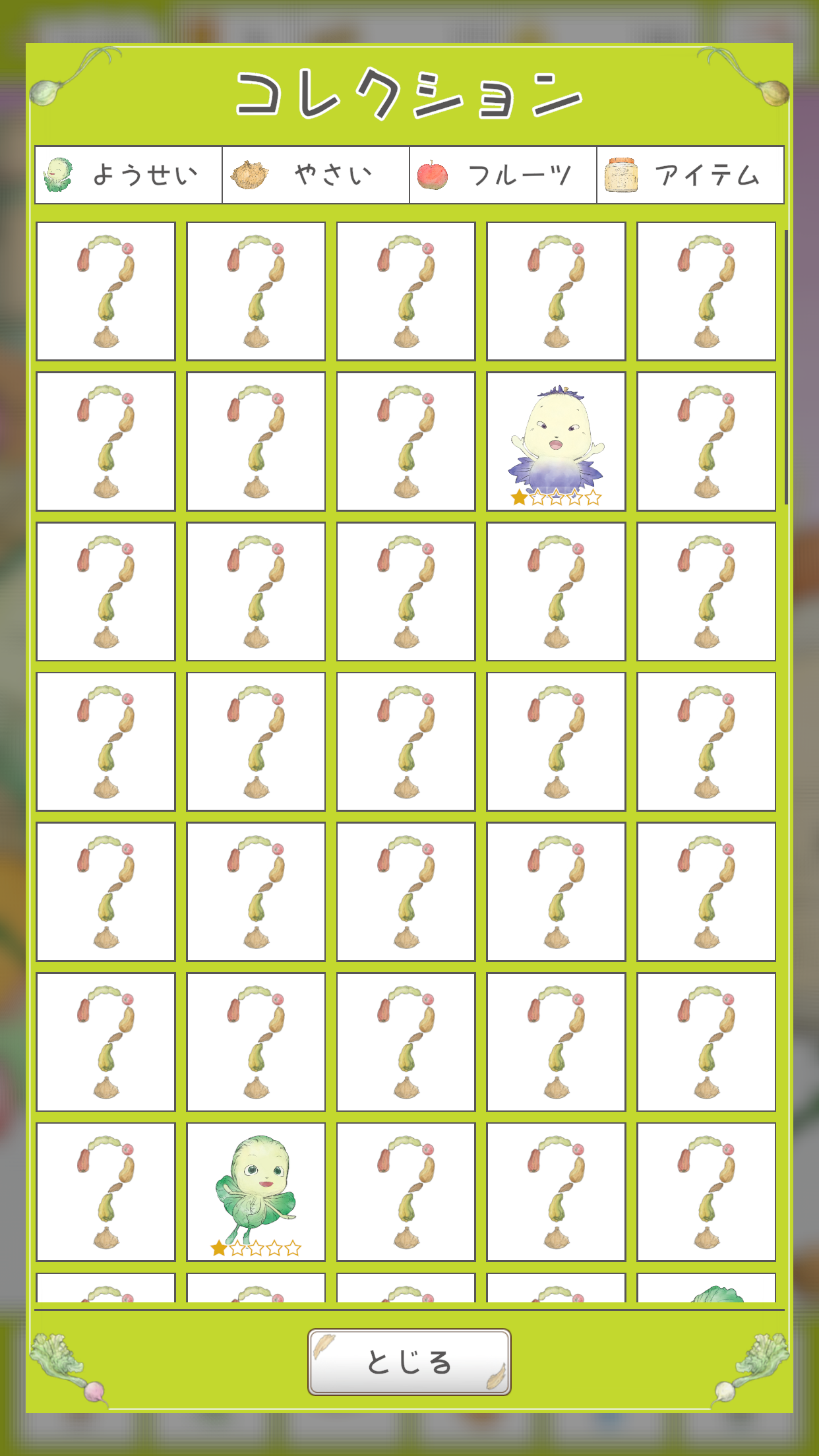
Task: Open the フルーツ tab
Action: tap(502, 175)
